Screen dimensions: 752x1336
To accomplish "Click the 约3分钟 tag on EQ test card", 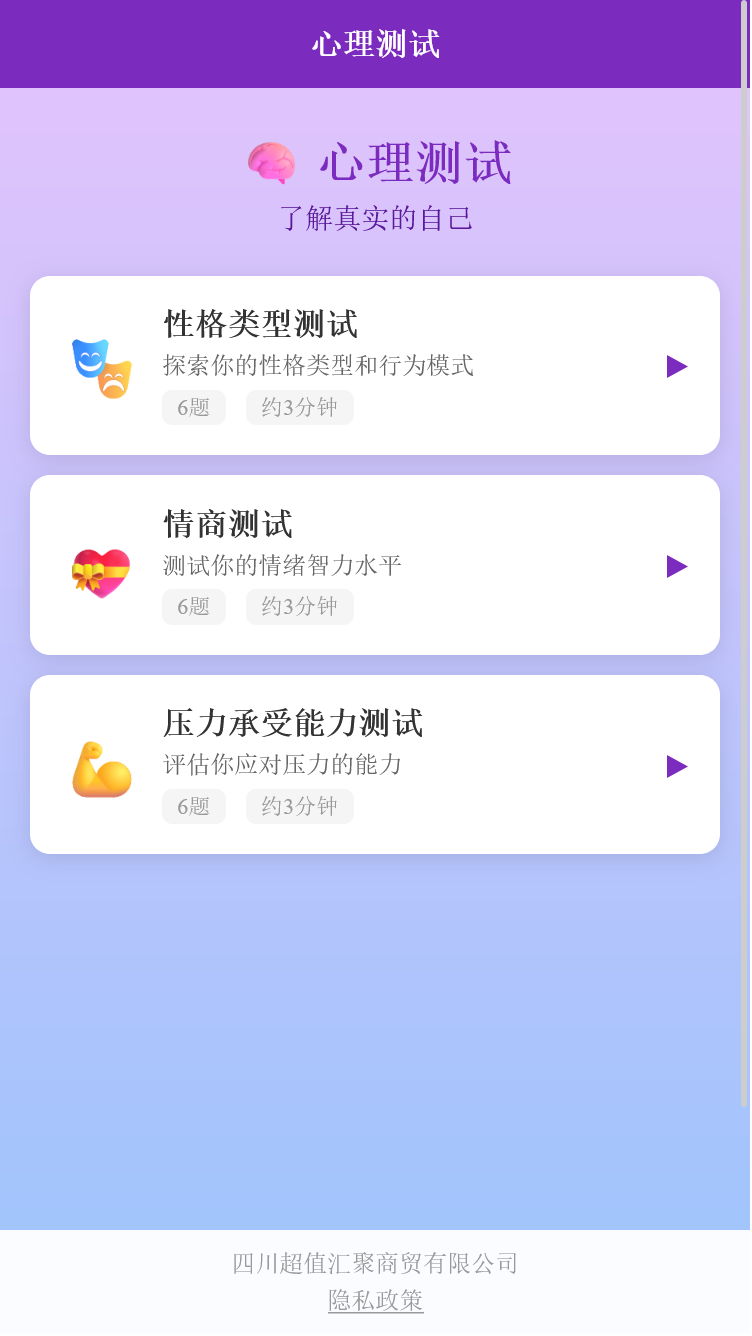I will (x=299, y=606).
